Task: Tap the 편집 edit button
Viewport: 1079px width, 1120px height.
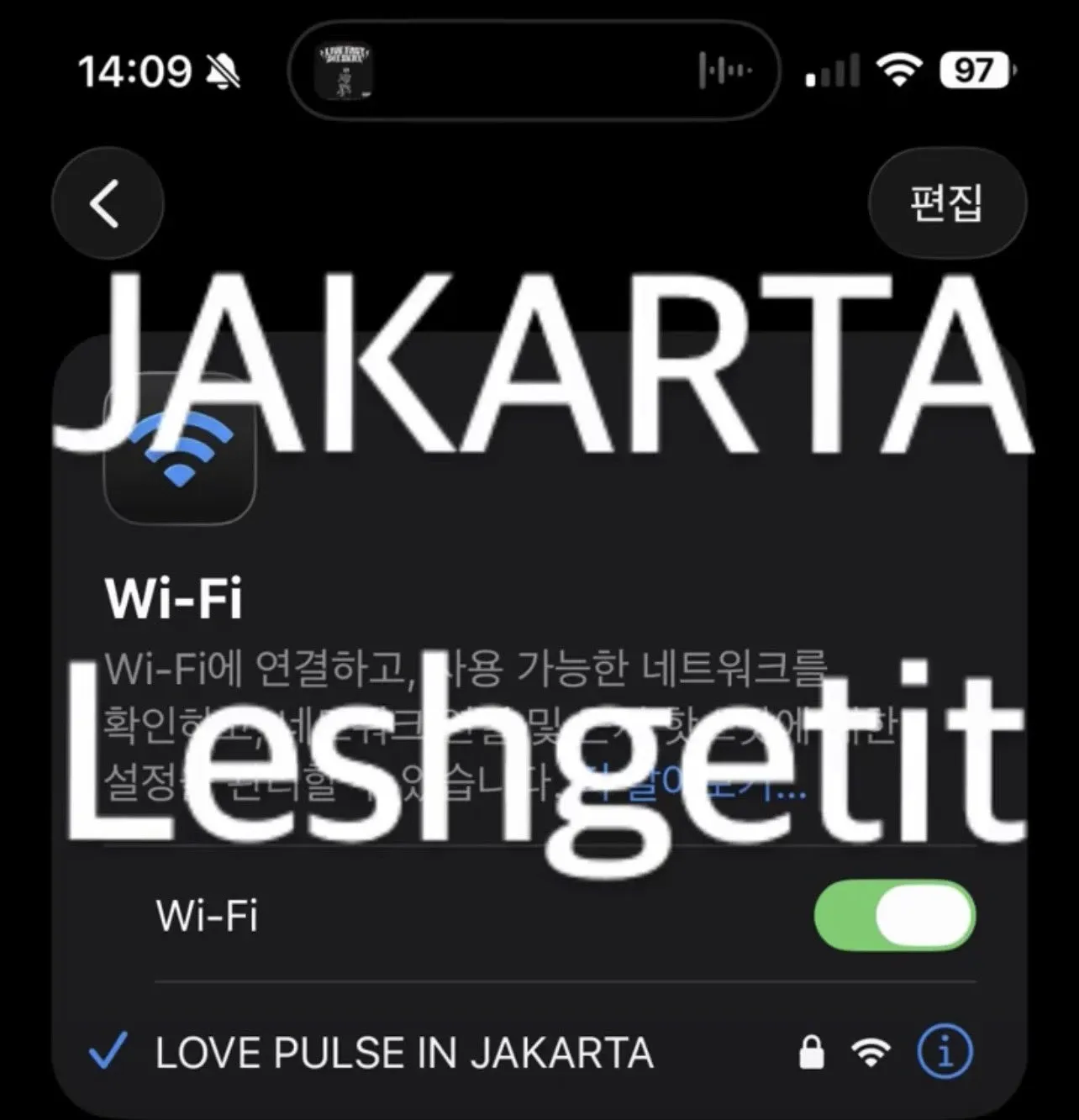Action: click(946, 203)
